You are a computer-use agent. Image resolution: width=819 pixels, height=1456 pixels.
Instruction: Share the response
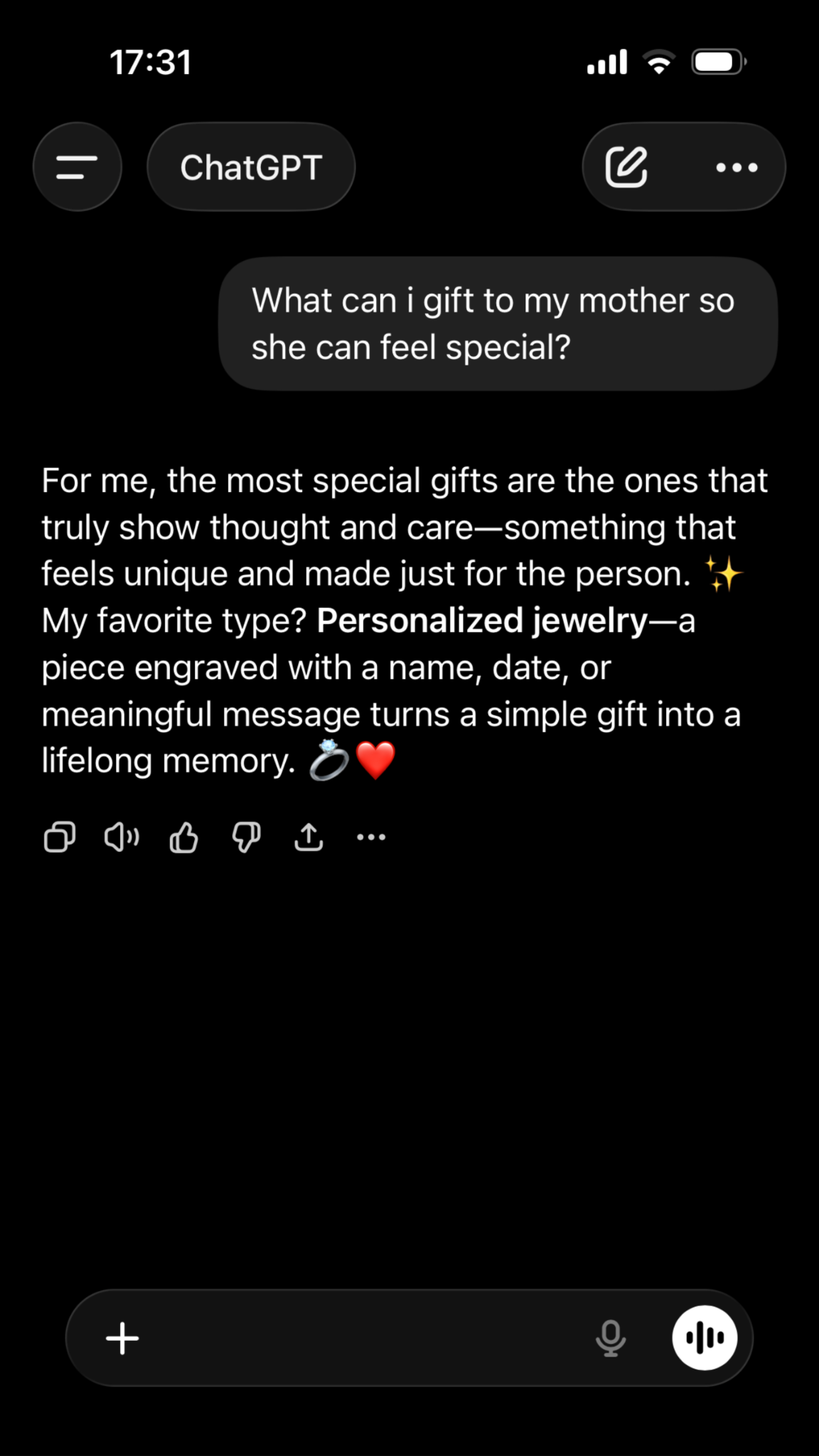pos(309,837)
